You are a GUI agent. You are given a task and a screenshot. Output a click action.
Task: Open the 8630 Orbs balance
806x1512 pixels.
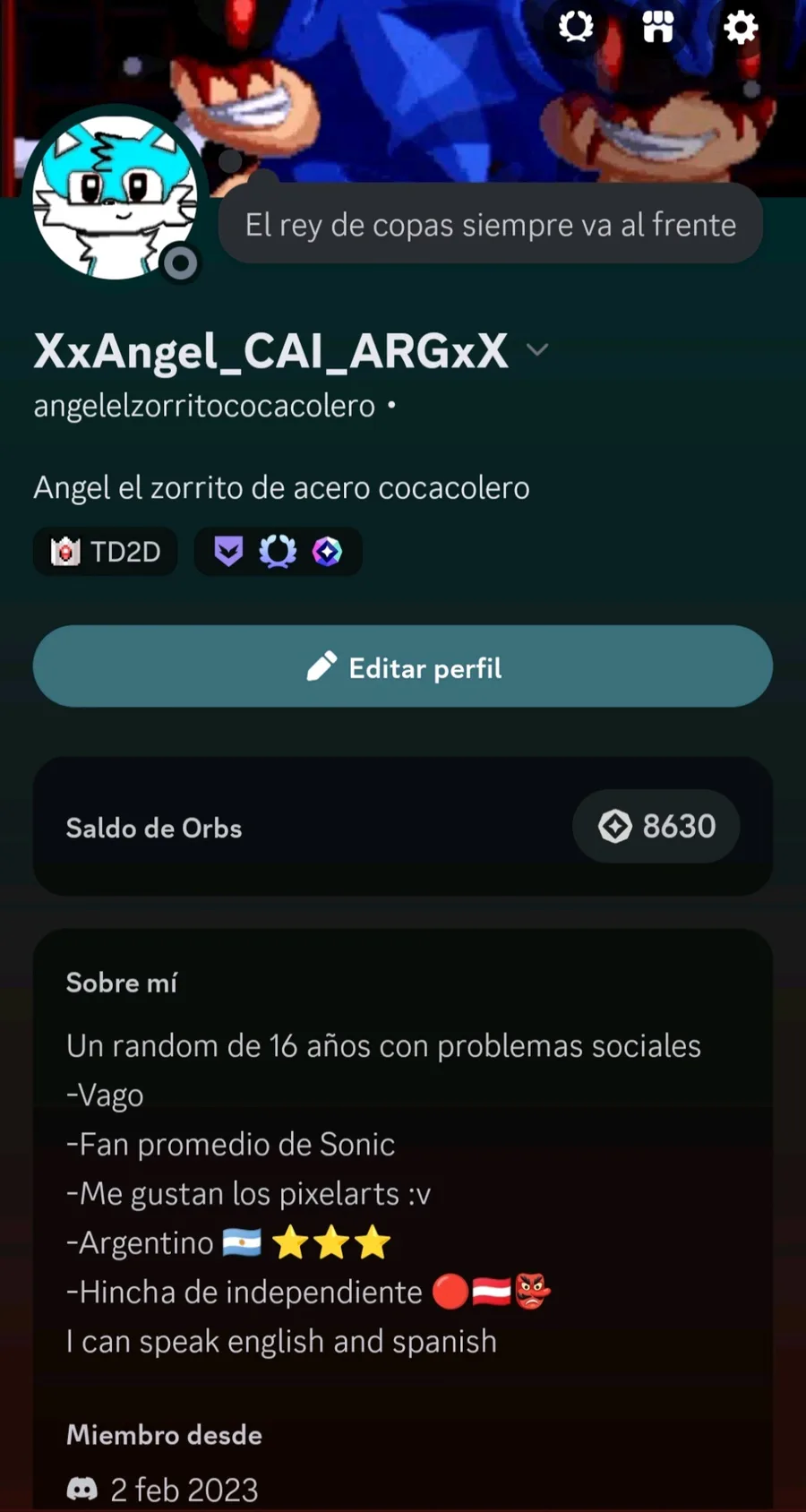click(x=656, y=826)
